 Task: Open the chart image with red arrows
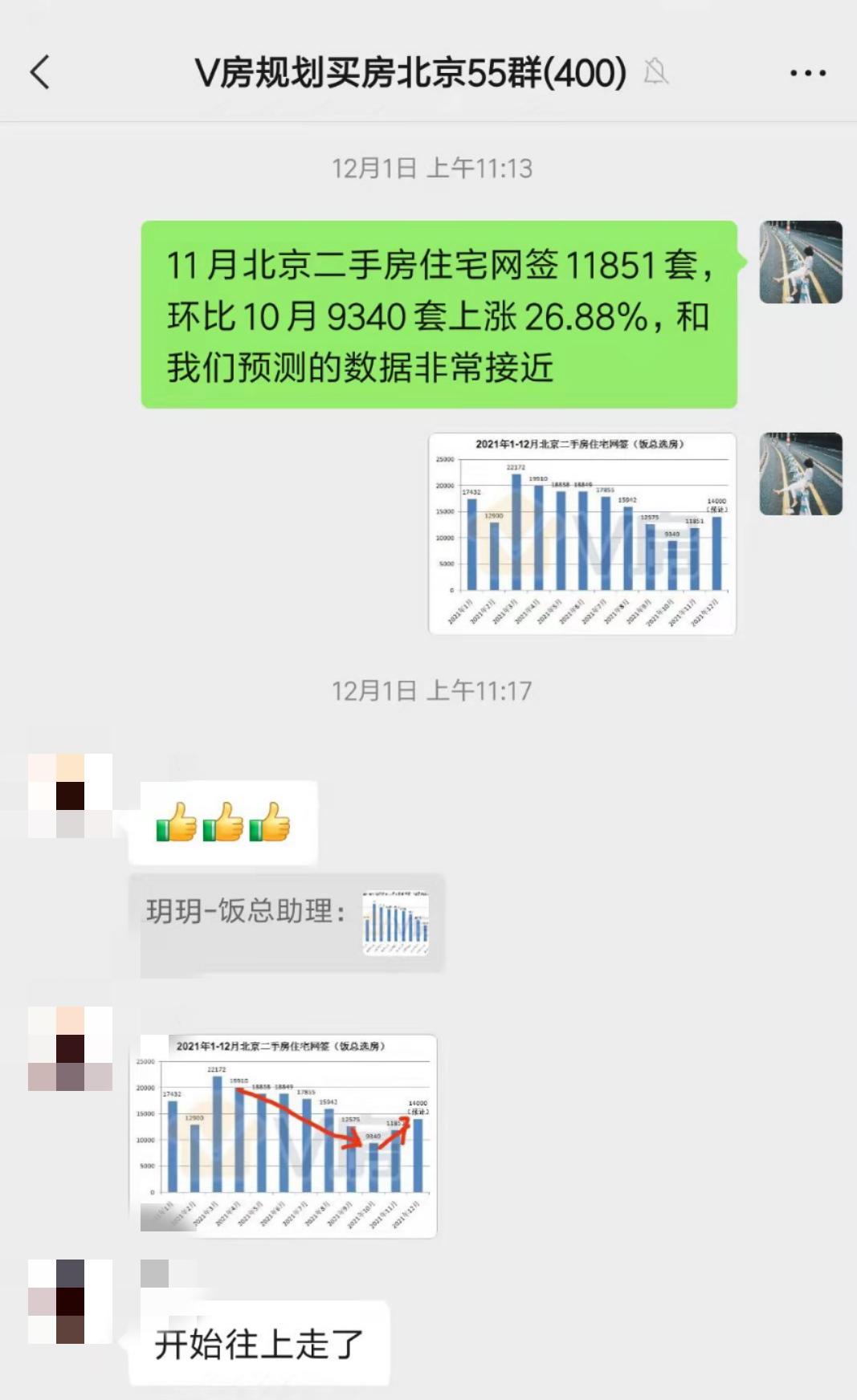pyautogui.click(x=288, y=1135)
